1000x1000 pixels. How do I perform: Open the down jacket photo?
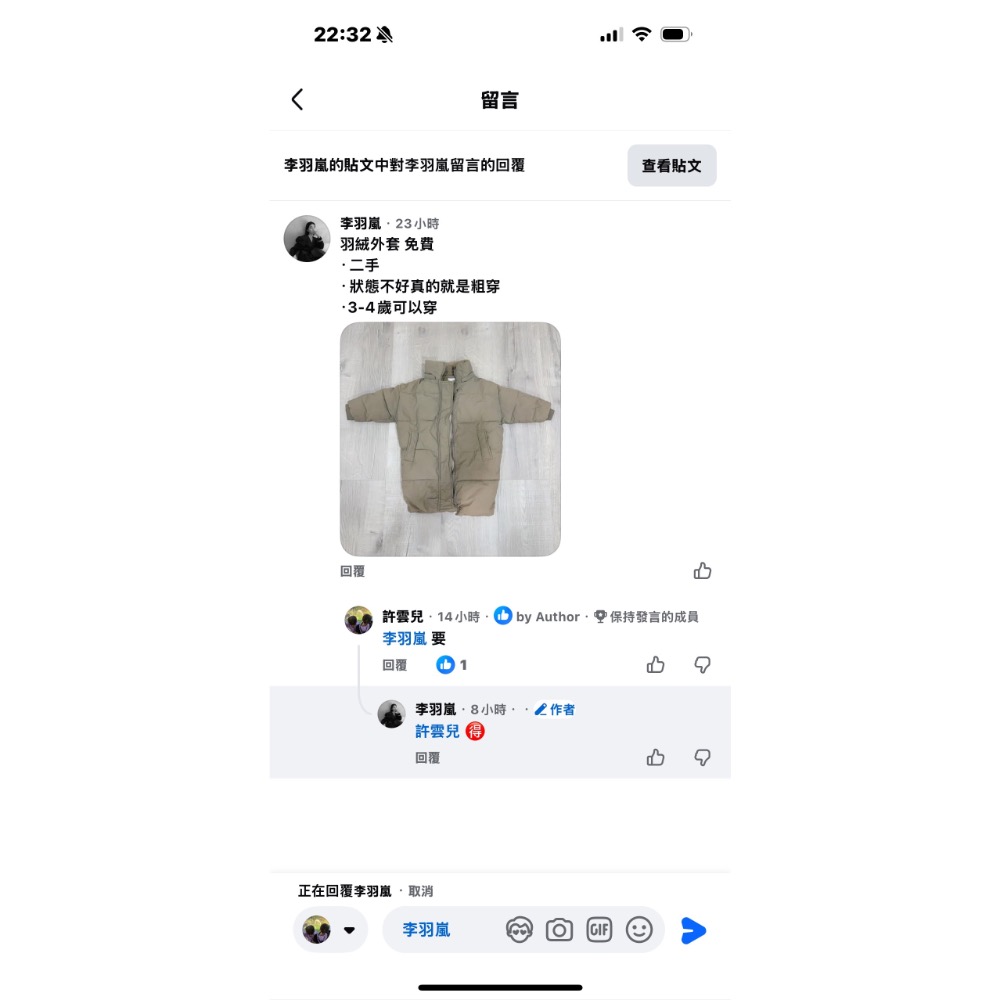click(450, 439)
